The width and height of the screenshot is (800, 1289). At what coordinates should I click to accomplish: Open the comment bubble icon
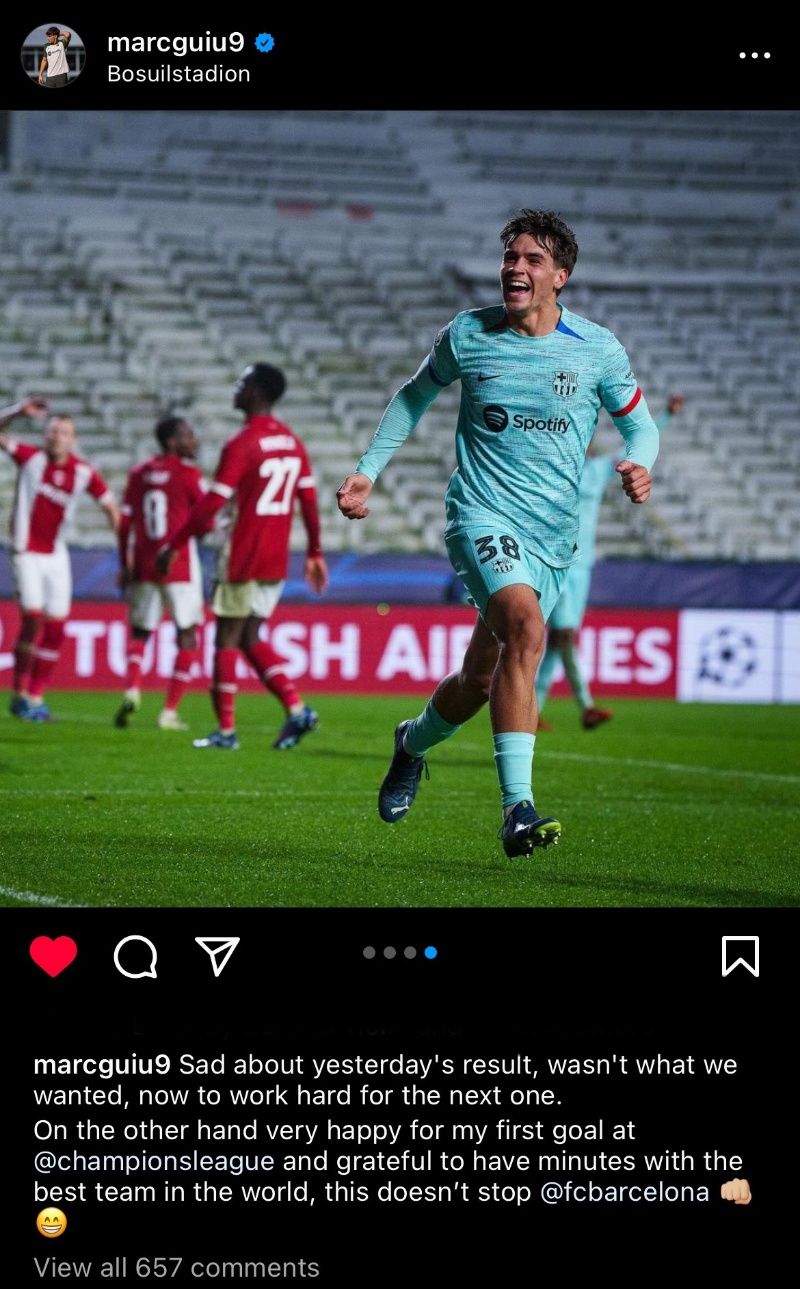pos(135,957)
